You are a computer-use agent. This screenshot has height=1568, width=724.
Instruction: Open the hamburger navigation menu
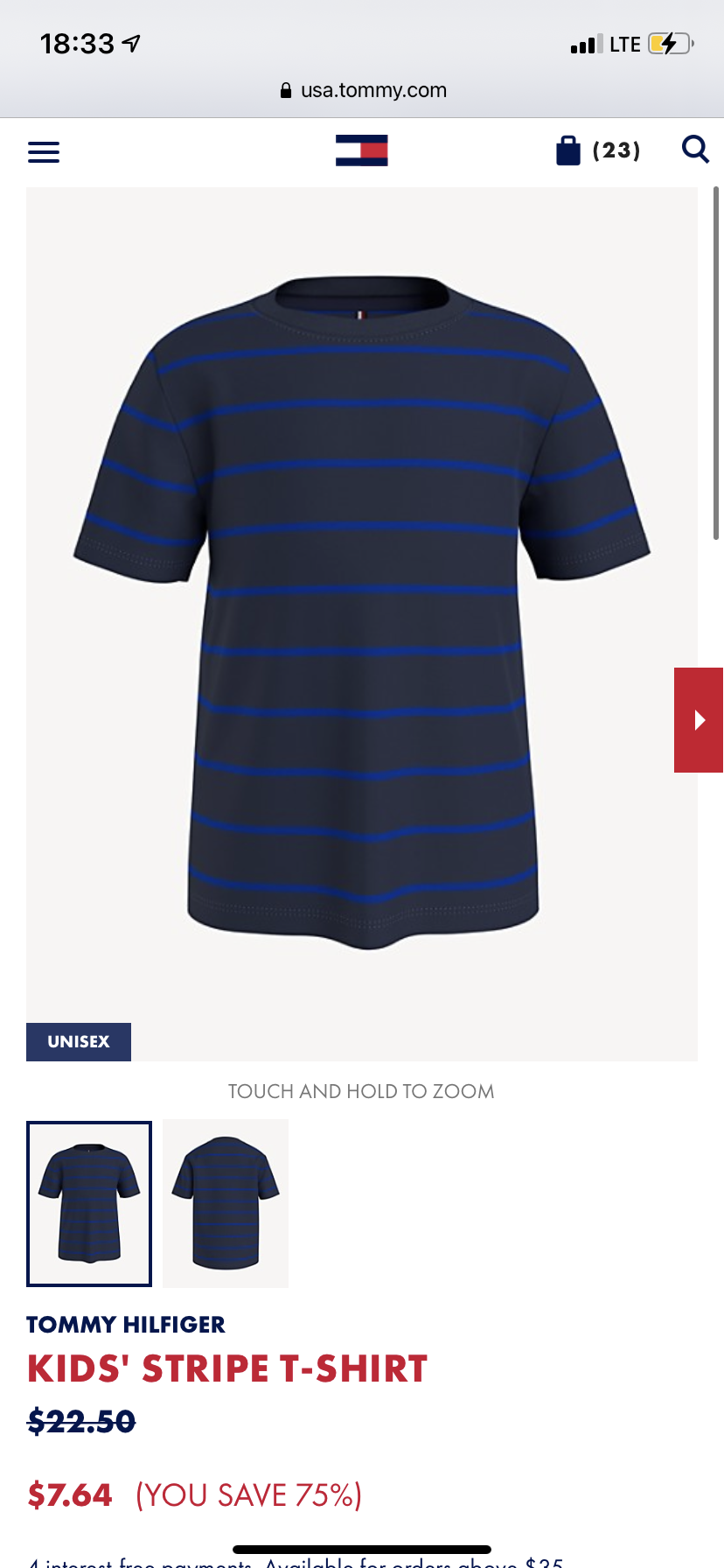44,152
